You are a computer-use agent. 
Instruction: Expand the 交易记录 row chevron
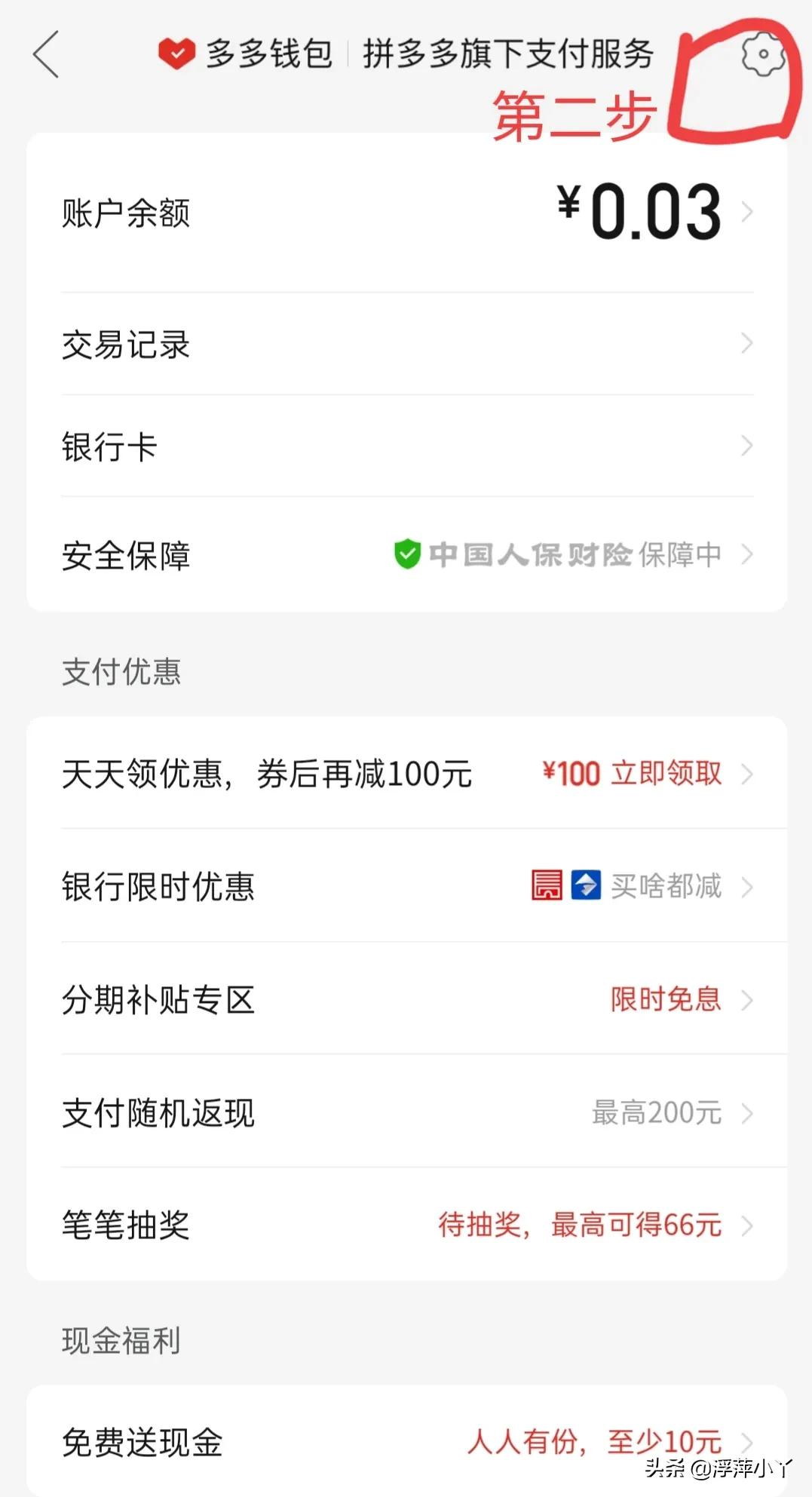(x=746, y=345)
